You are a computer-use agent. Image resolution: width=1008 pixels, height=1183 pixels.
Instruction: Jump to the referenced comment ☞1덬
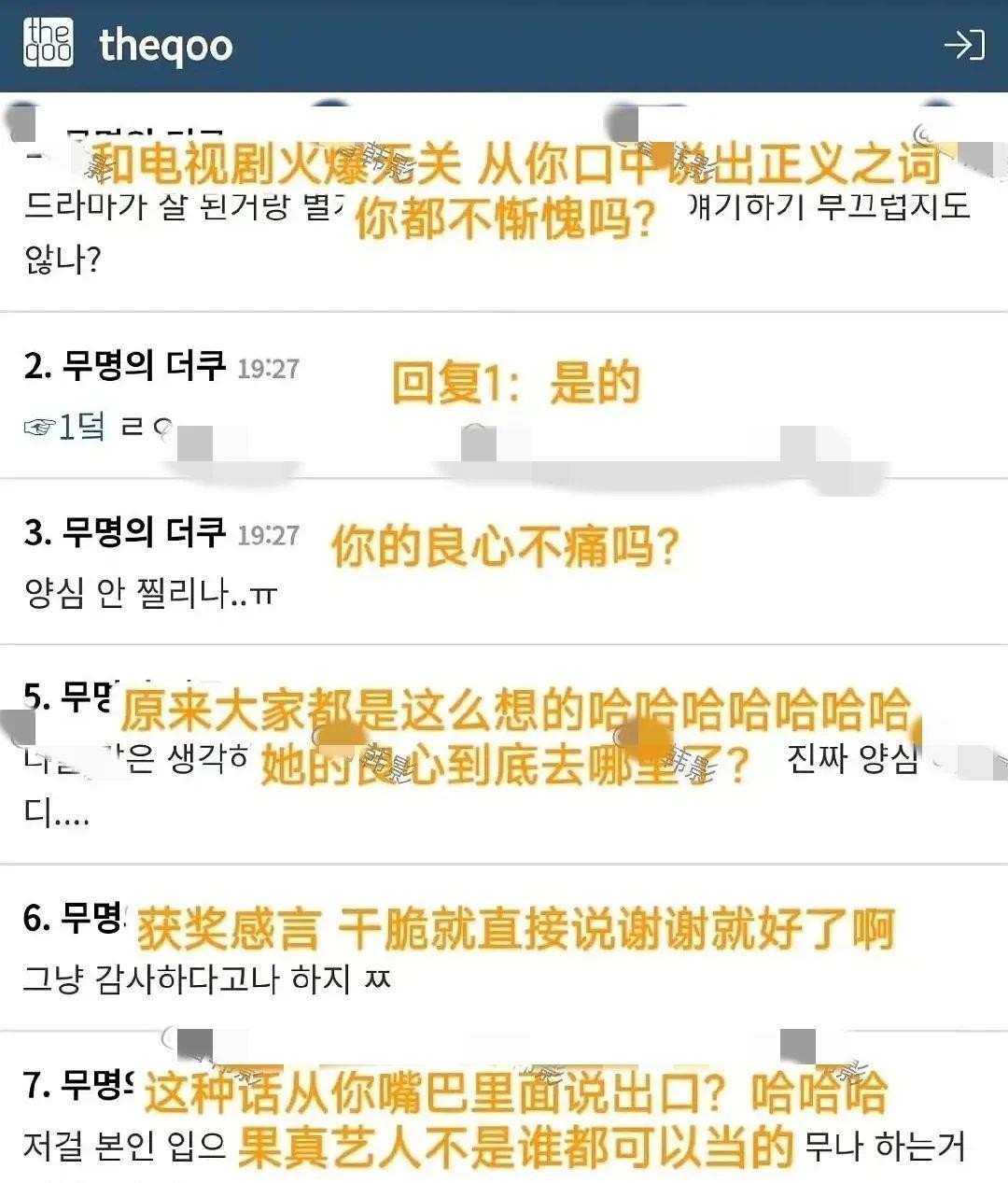coord(66,428)
